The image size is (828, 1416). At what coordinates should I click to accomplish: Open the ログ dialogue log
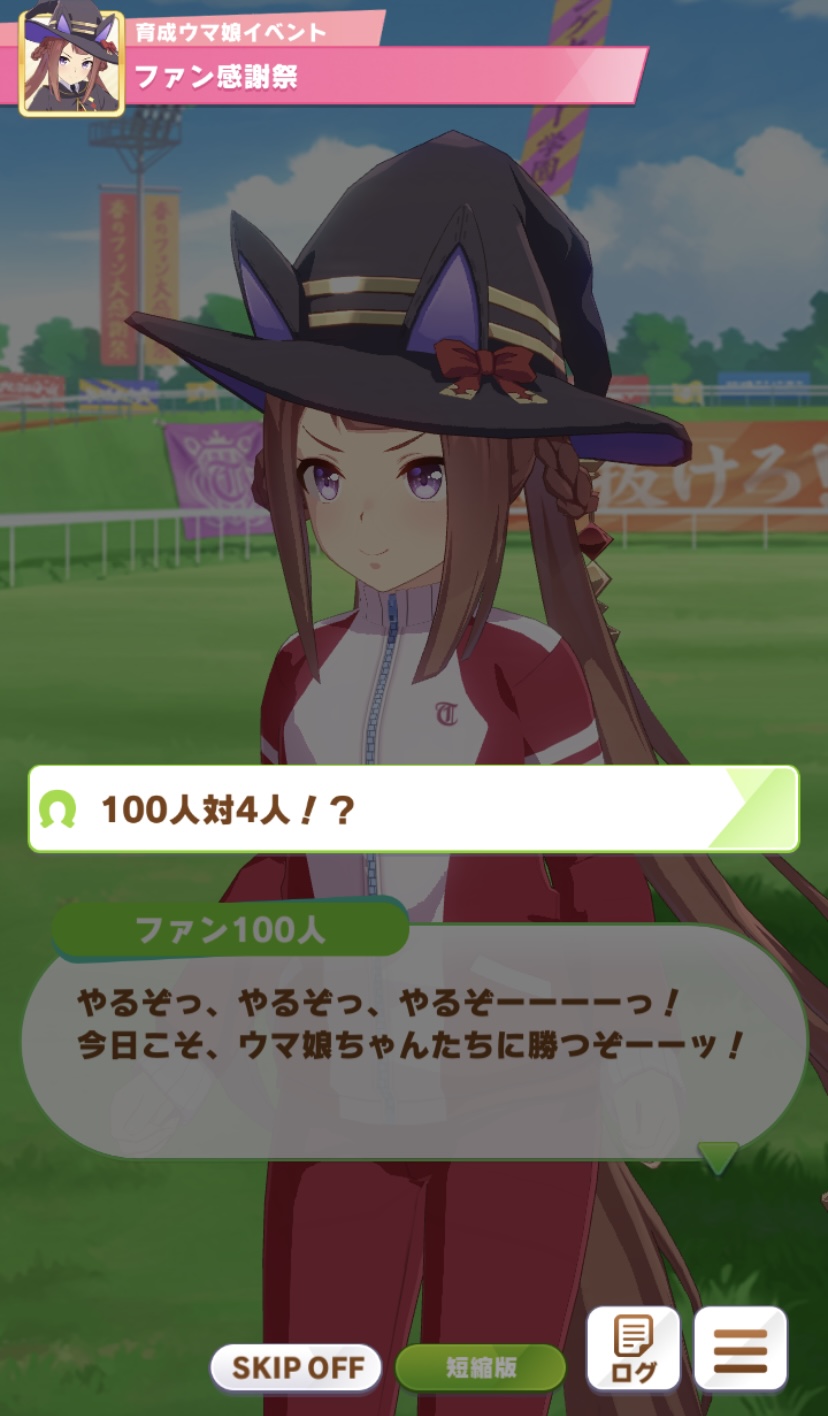coord(634,1348)
